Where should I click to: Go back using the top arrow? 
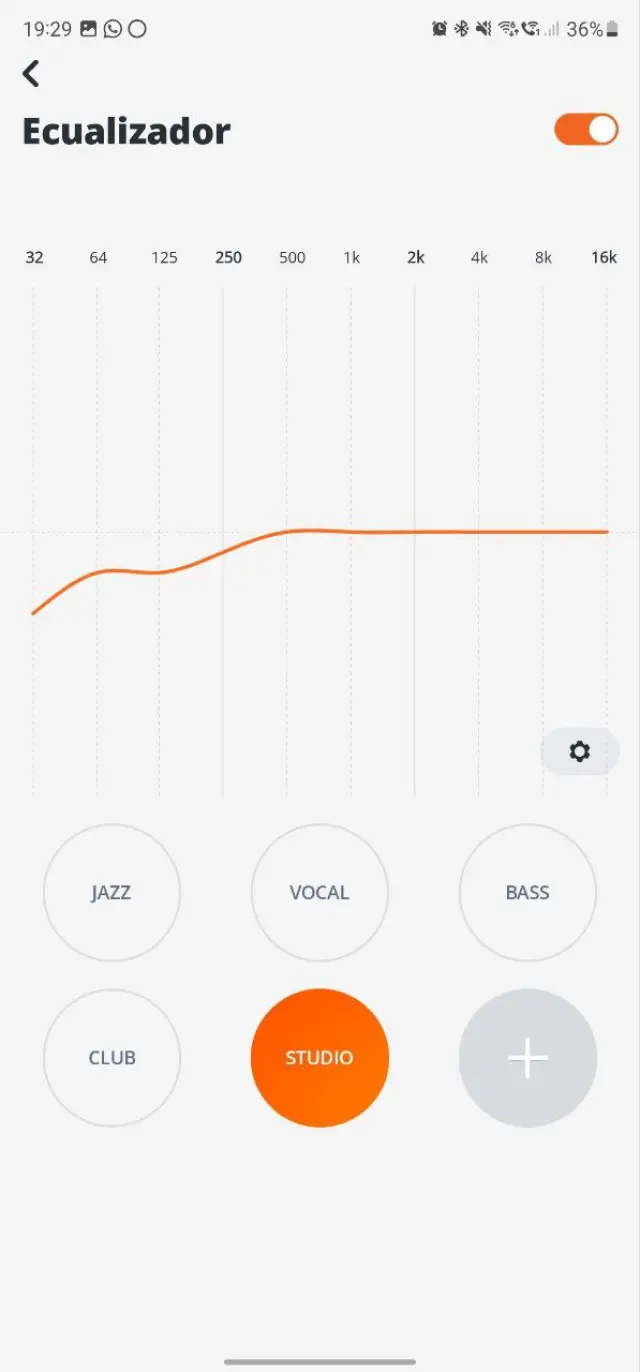(x=32, y=73)
